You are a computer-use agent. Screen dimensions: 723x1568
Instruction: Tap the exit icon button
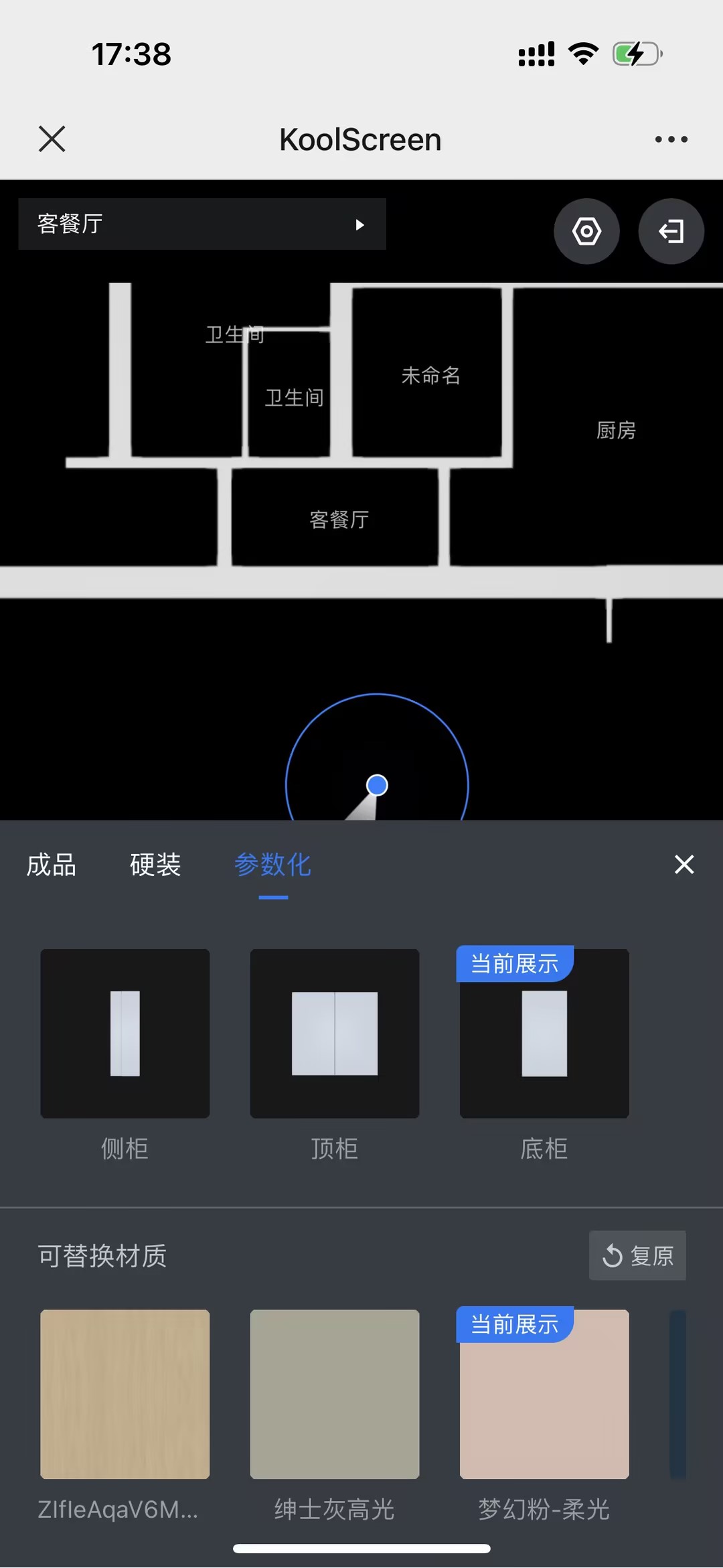tap(671, 231)
